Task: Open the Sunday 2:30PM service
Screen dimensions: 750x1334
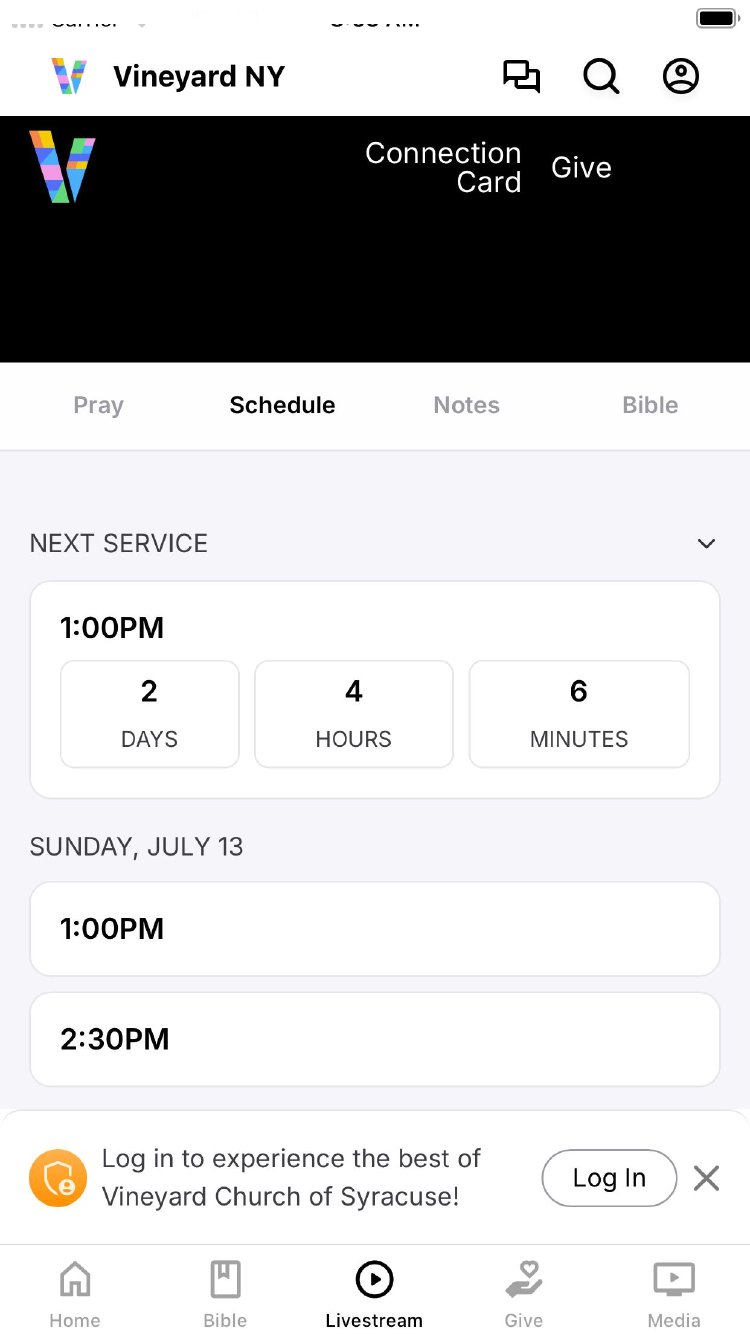Action: pyautogui.click(x=375, y=1039)
